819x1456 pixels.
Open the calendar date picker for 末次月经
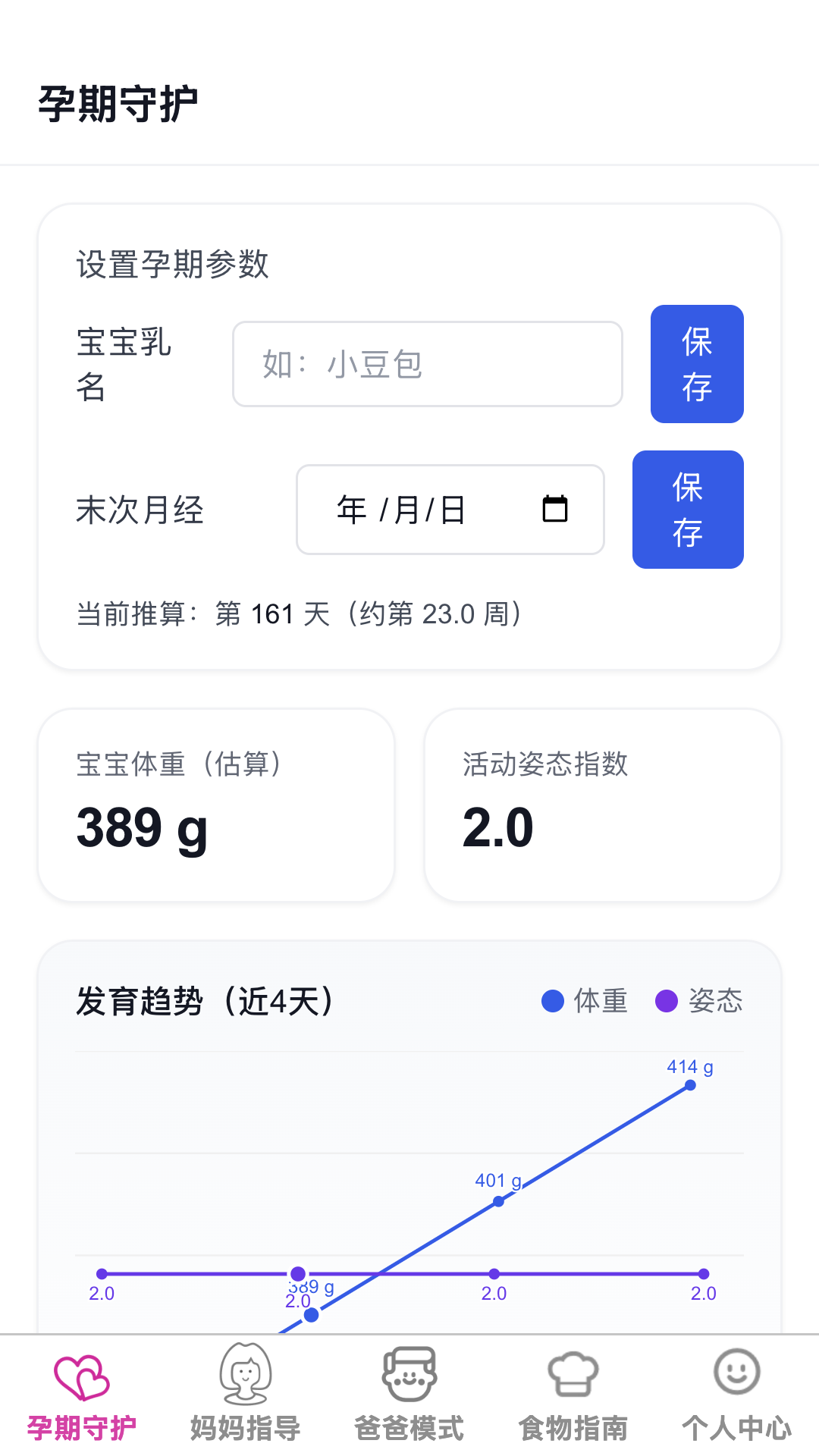556,509
